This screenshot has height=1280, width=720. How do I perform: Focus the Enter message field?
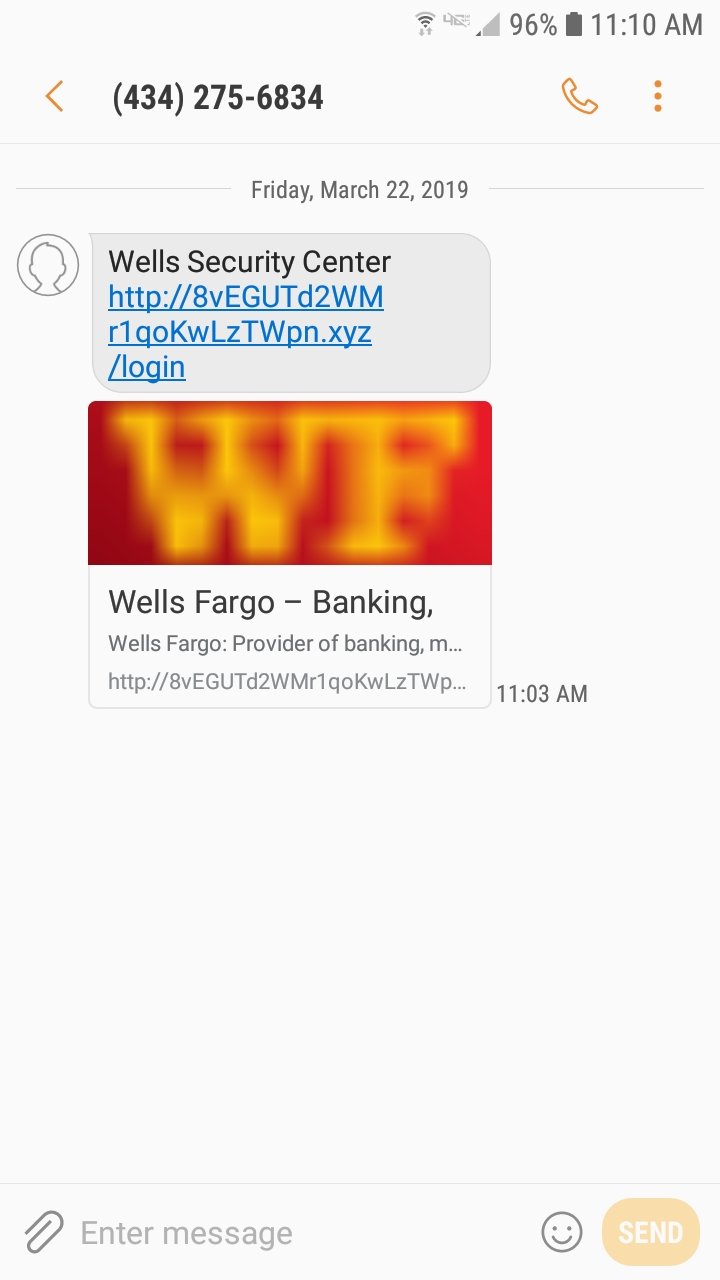click(x=300, y=1233)
